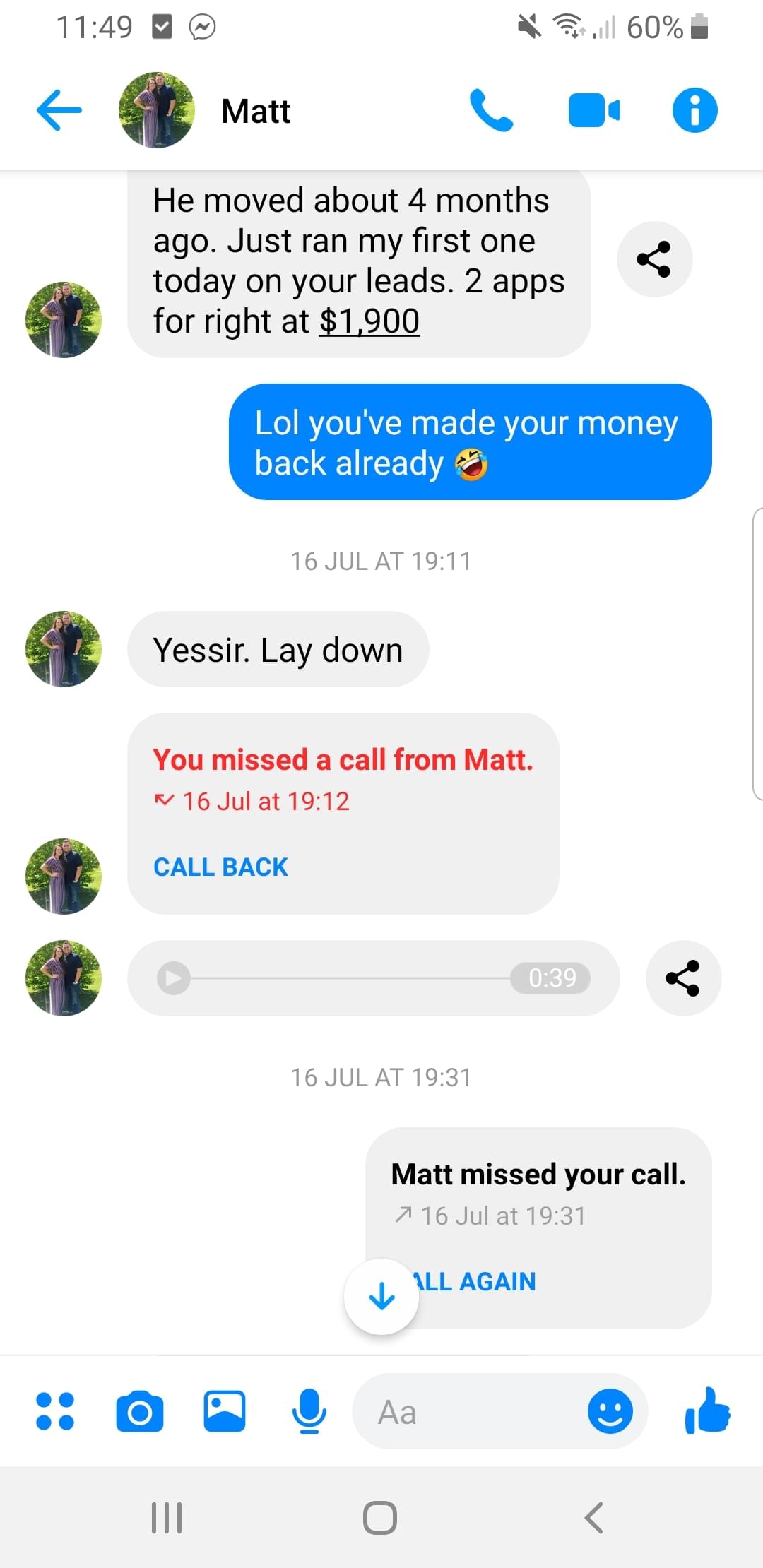Send a thumbs-up like
The image size is (763, 1568).
click(x=707, y=1411)
